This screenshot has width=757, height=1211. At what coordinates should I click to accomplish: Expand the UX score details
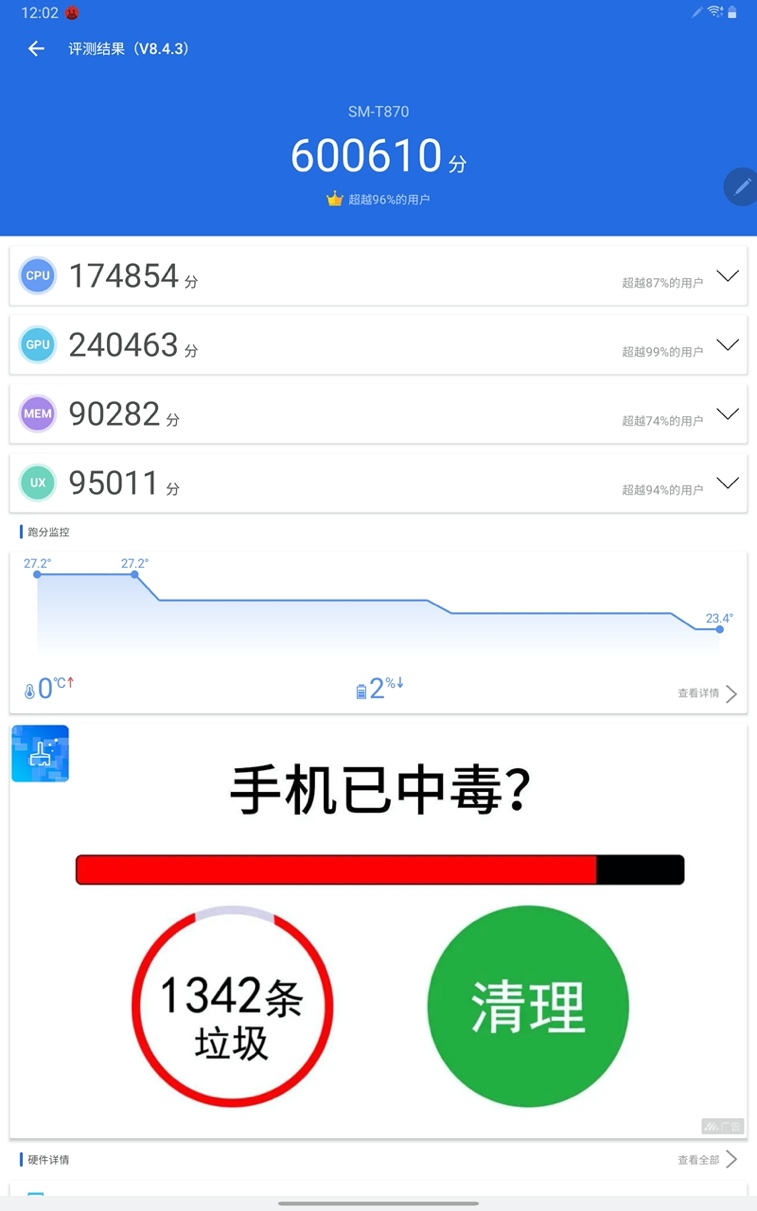(x=728, y=482)
